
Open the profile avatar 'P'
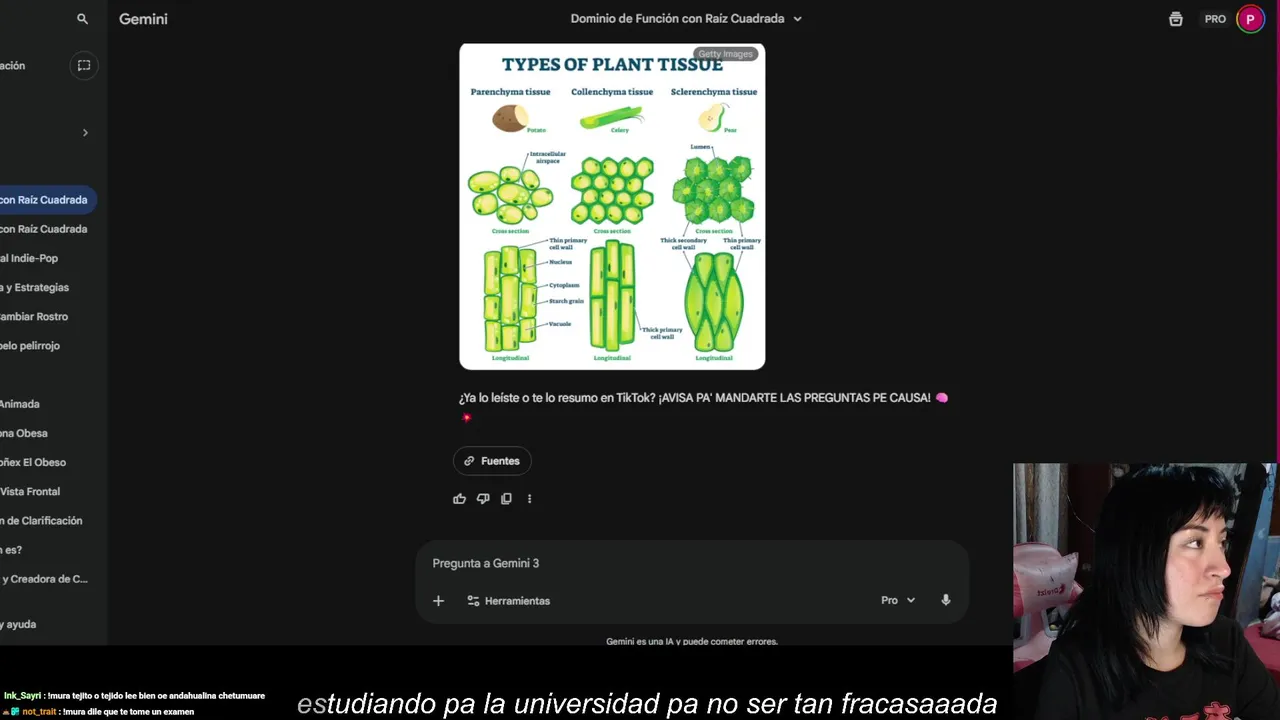1250,19
